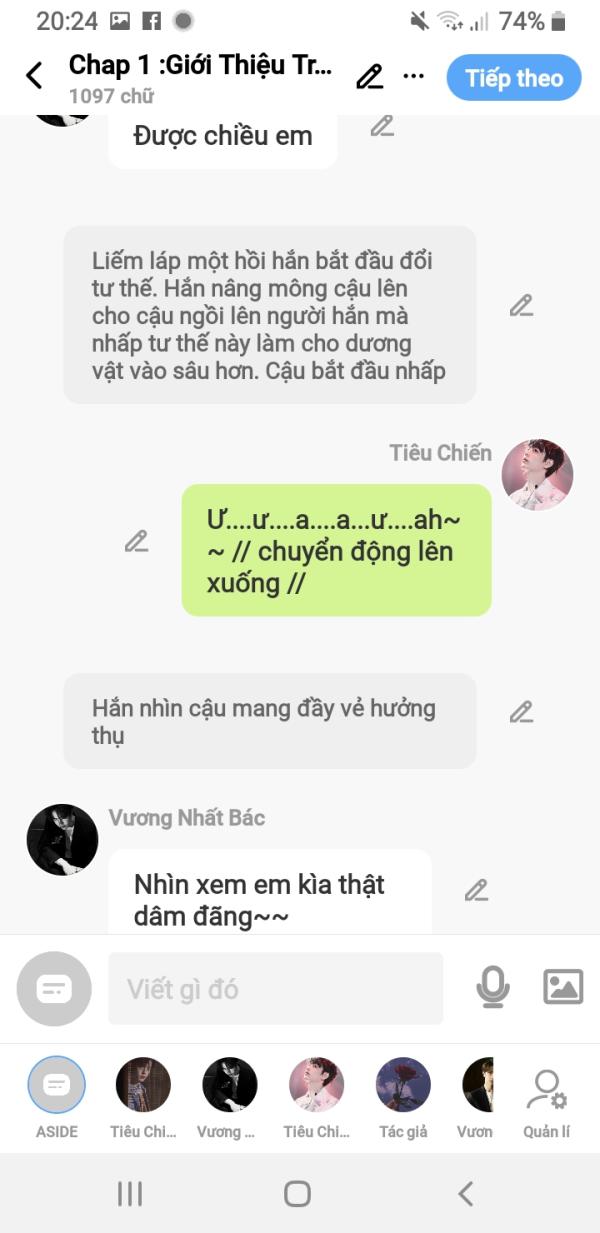Record audio with the microphone icon
Screen dimensions: 600x1233
coord(492,988)
